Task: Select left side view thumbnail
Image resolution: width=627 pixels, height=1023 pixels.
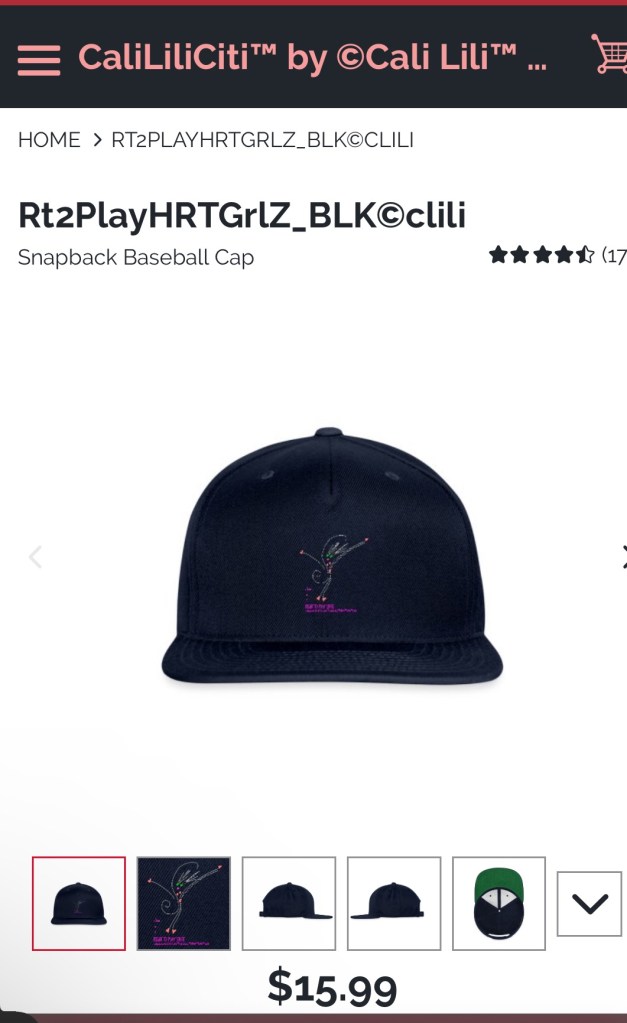Action: (394, 903)
